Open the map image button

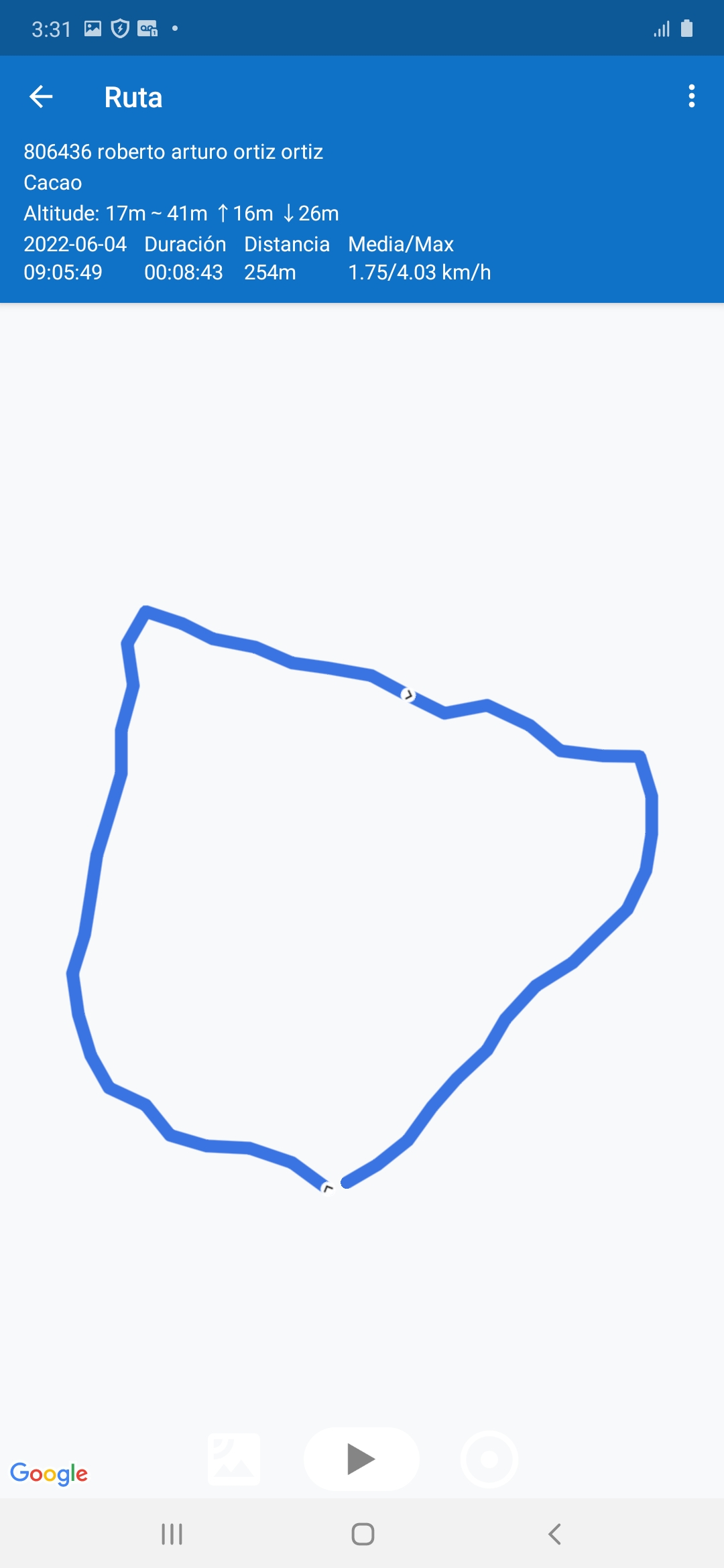[x=234, y=1459]
